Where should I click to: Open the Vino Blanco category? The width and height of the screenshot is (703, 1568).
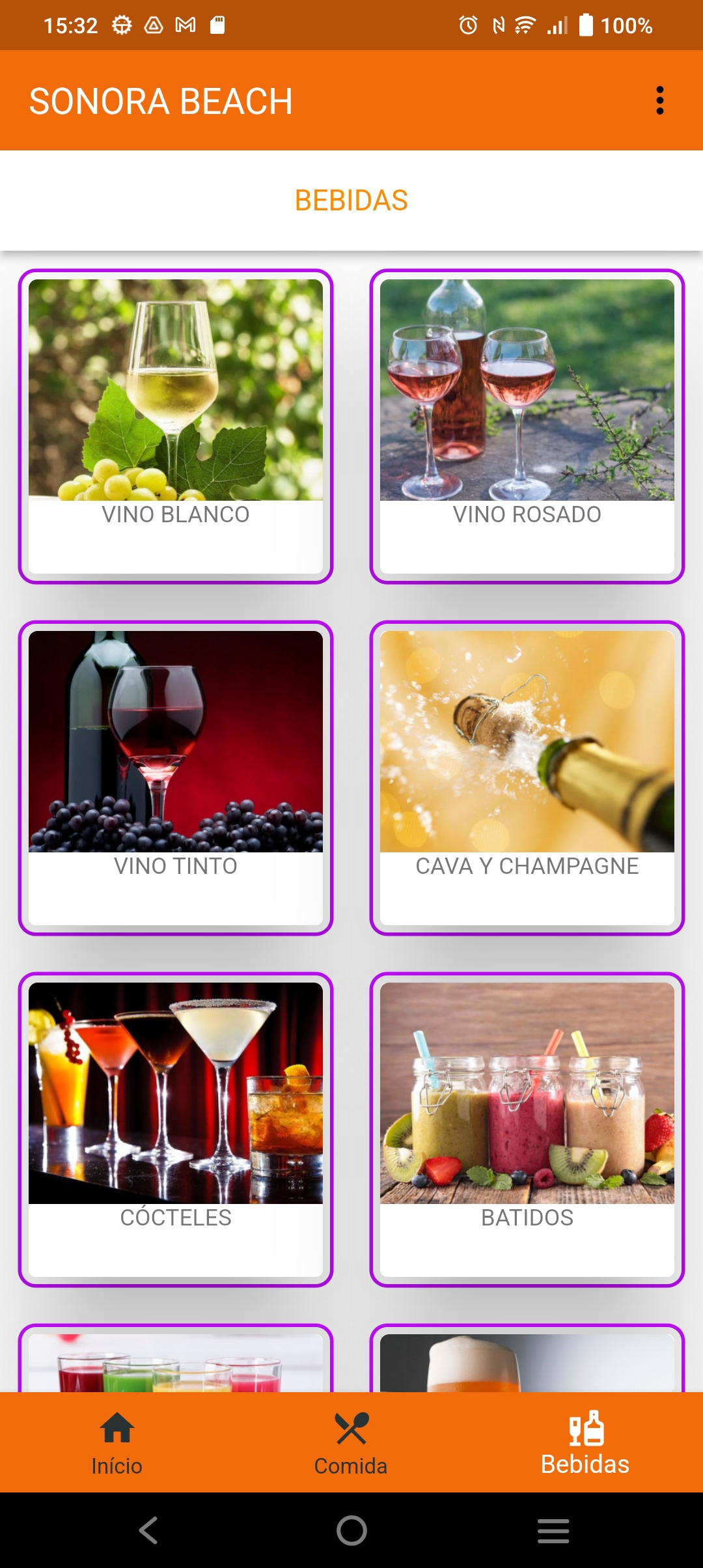coord(176,426)
